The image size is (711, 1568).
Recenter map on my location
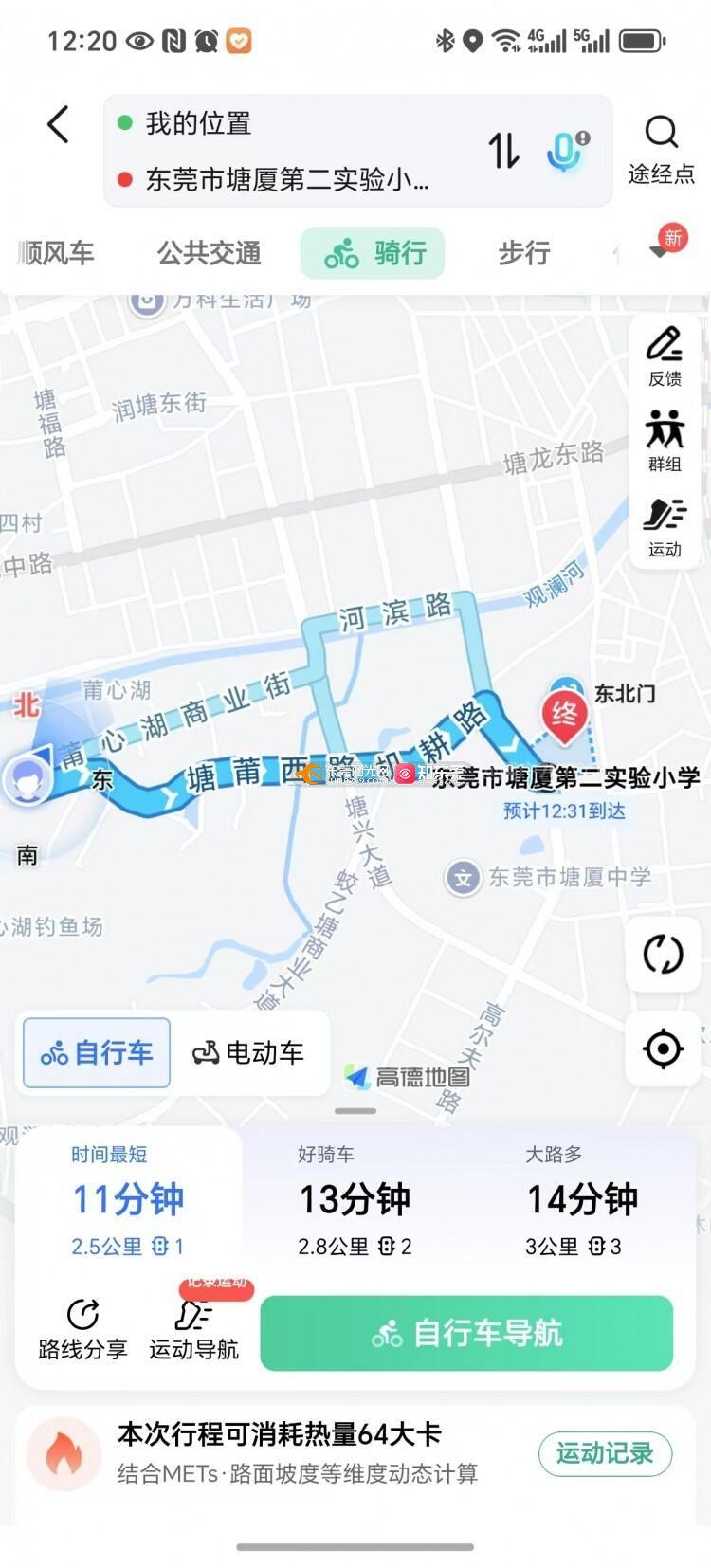(x=663, y=1048)
